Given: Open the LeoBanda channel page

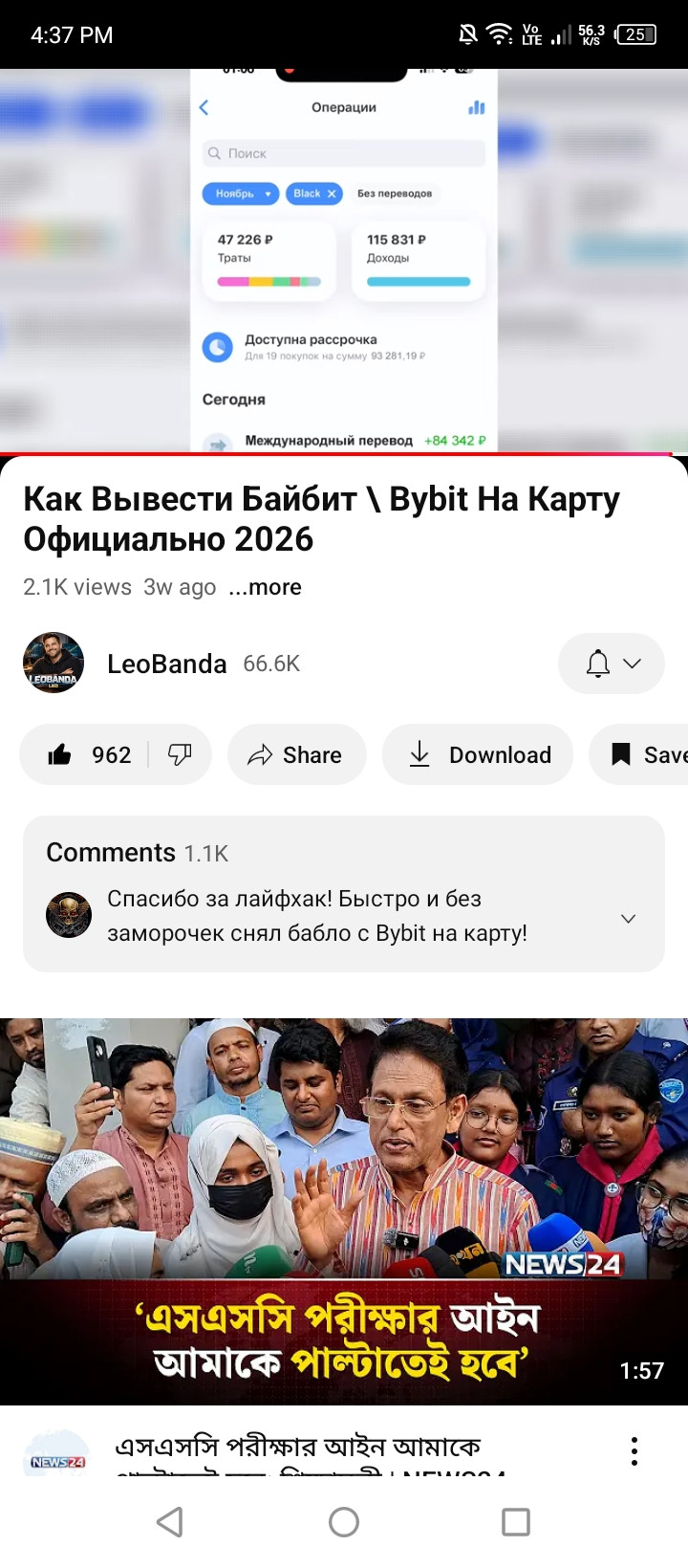Looking at the screenshot, I should [x=166, y=664].
